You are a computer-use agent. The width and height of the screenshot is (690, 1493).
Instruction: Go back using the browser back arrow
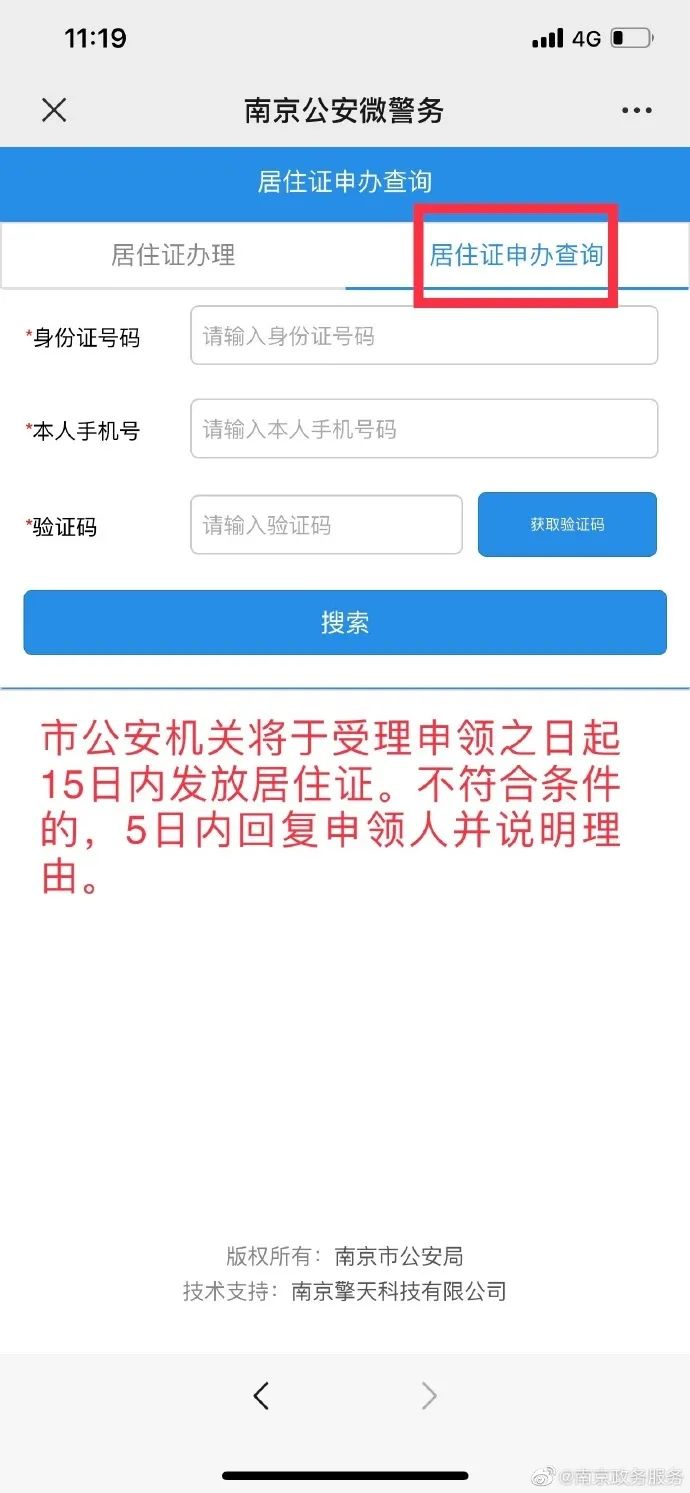pos(261,1395)
